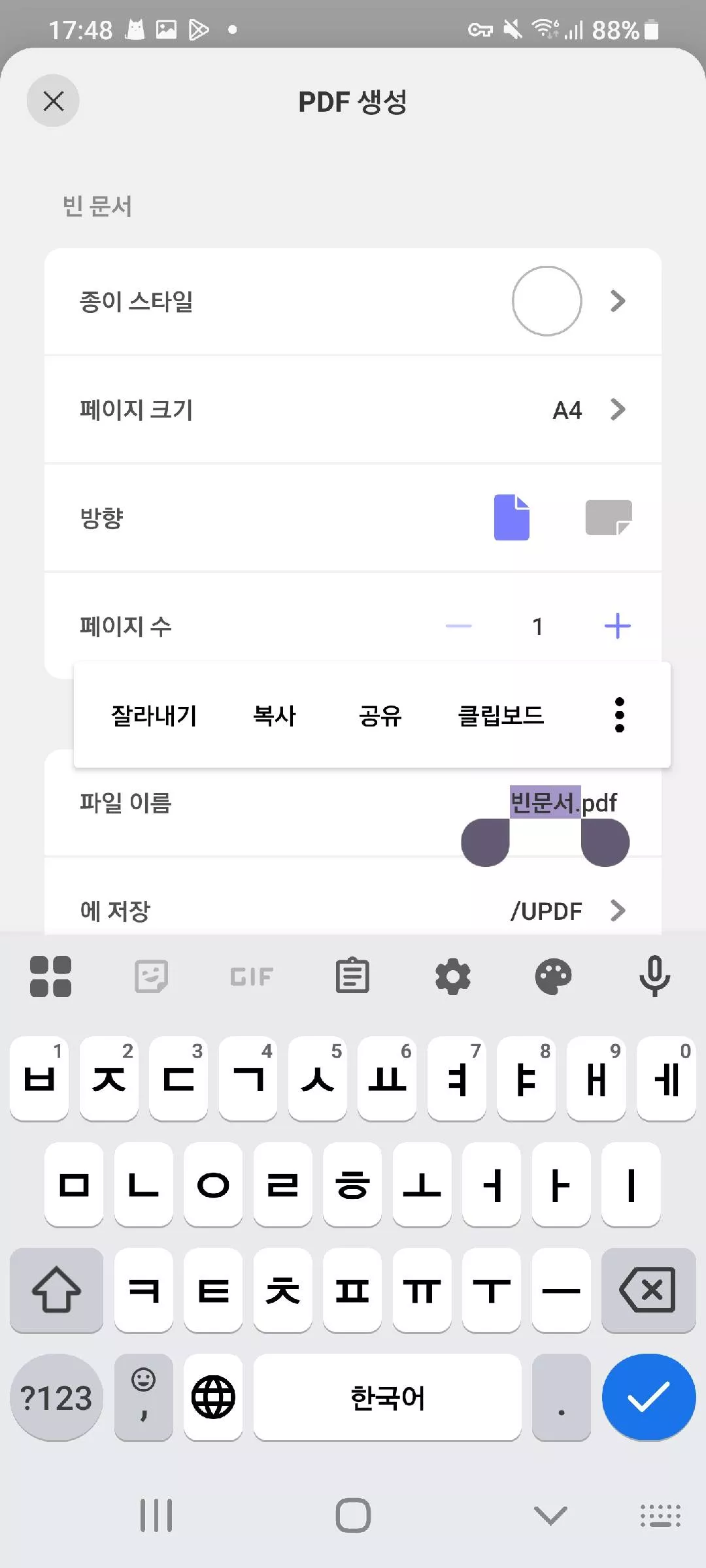The height and width of the screenshot is (1568, 706).
Task: Copy the selection with 복사
Action: click(275, 715)
